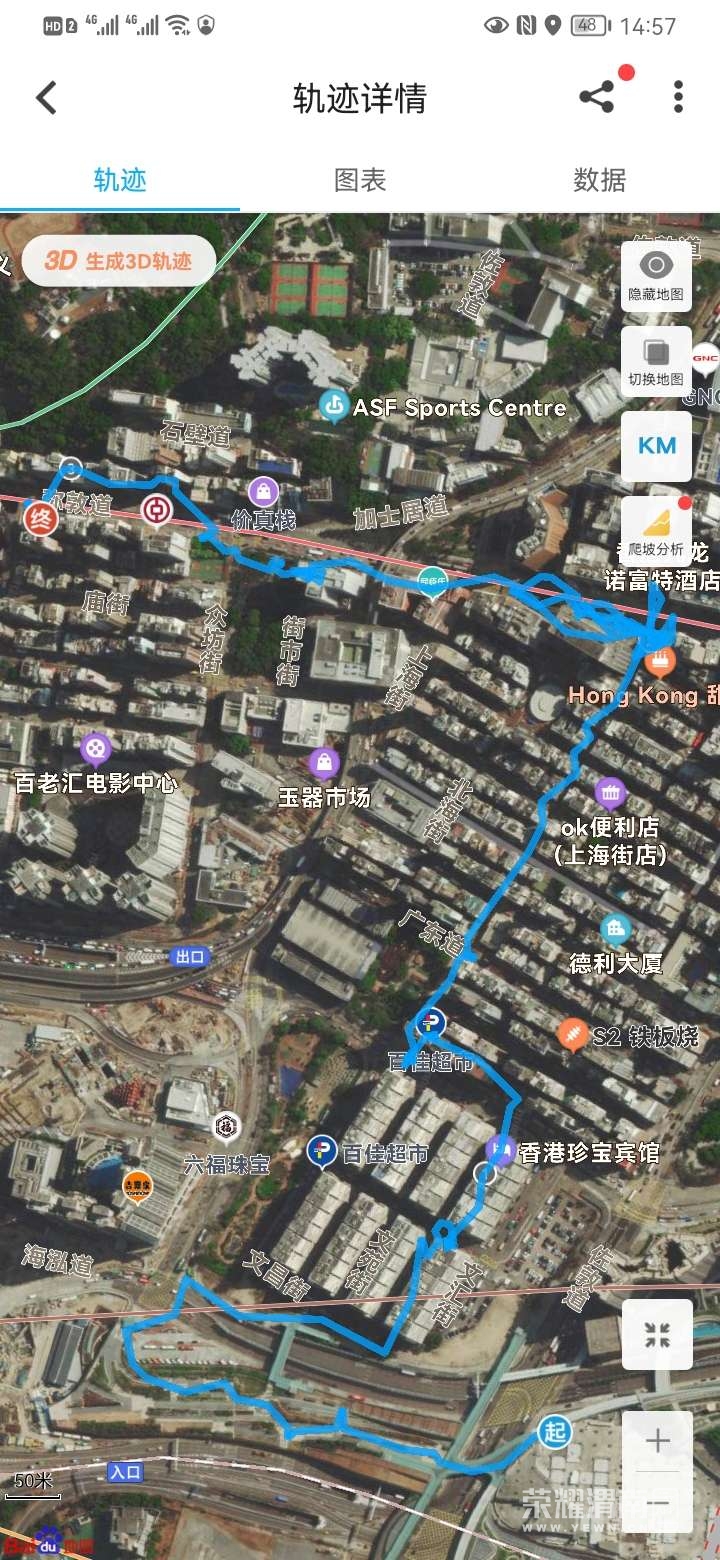This screenshot has width=720, height=1560.
Task: Generate a 3D track with 生成3D轨迹
Action: tap(119, 261)
